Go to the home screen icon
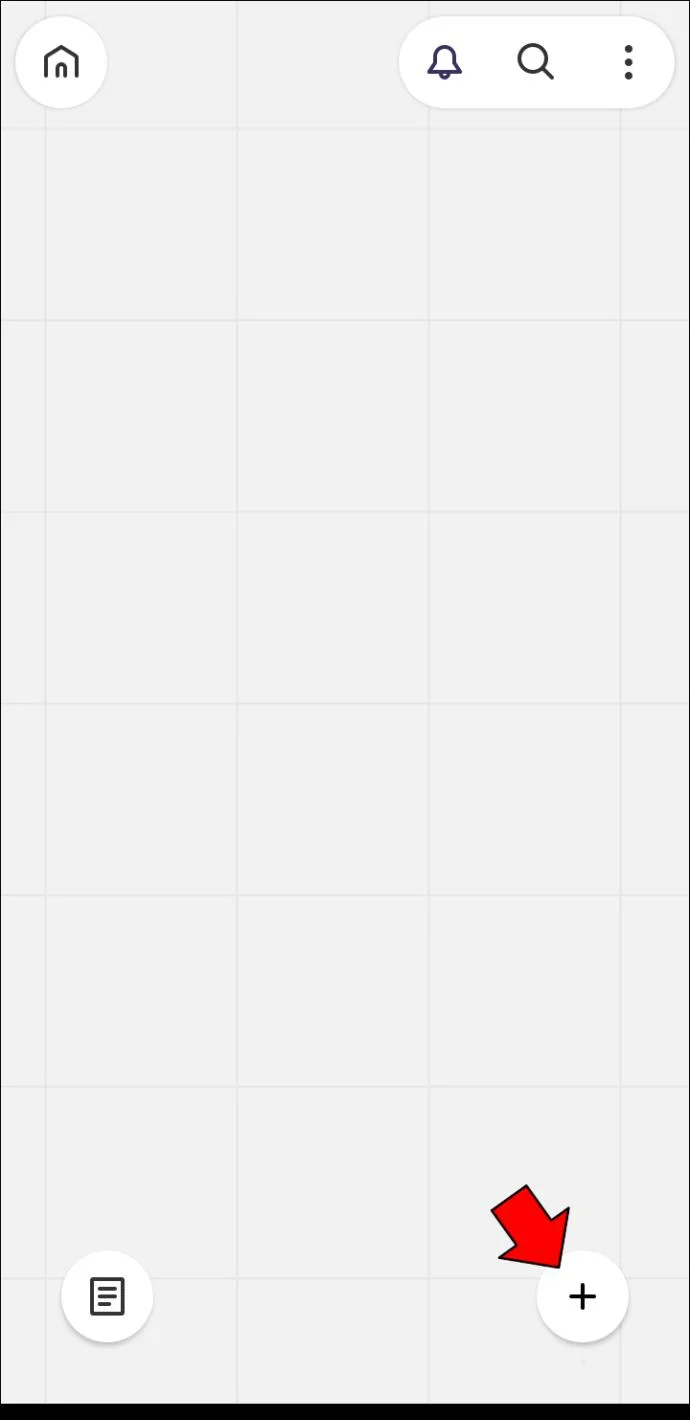Image resolution: width=690 pixels, height=1420 pixels. click(61, 63)
